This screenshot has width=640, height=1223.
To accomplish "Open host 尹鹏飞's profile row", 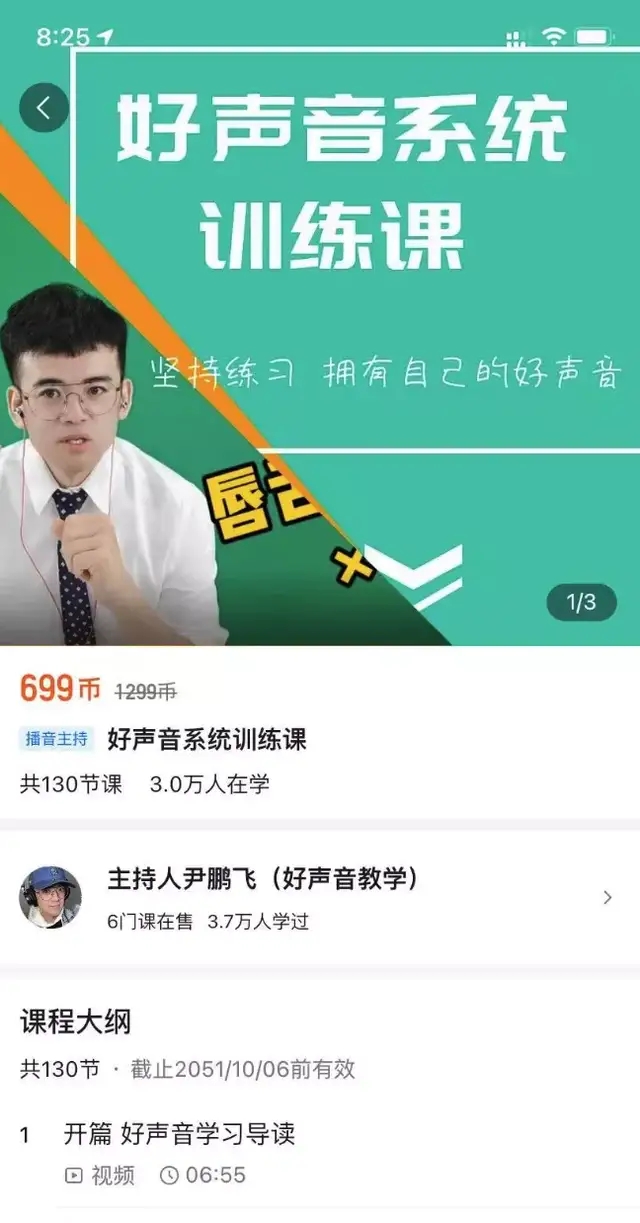I will pyautogui.click(x=320, y=897).
